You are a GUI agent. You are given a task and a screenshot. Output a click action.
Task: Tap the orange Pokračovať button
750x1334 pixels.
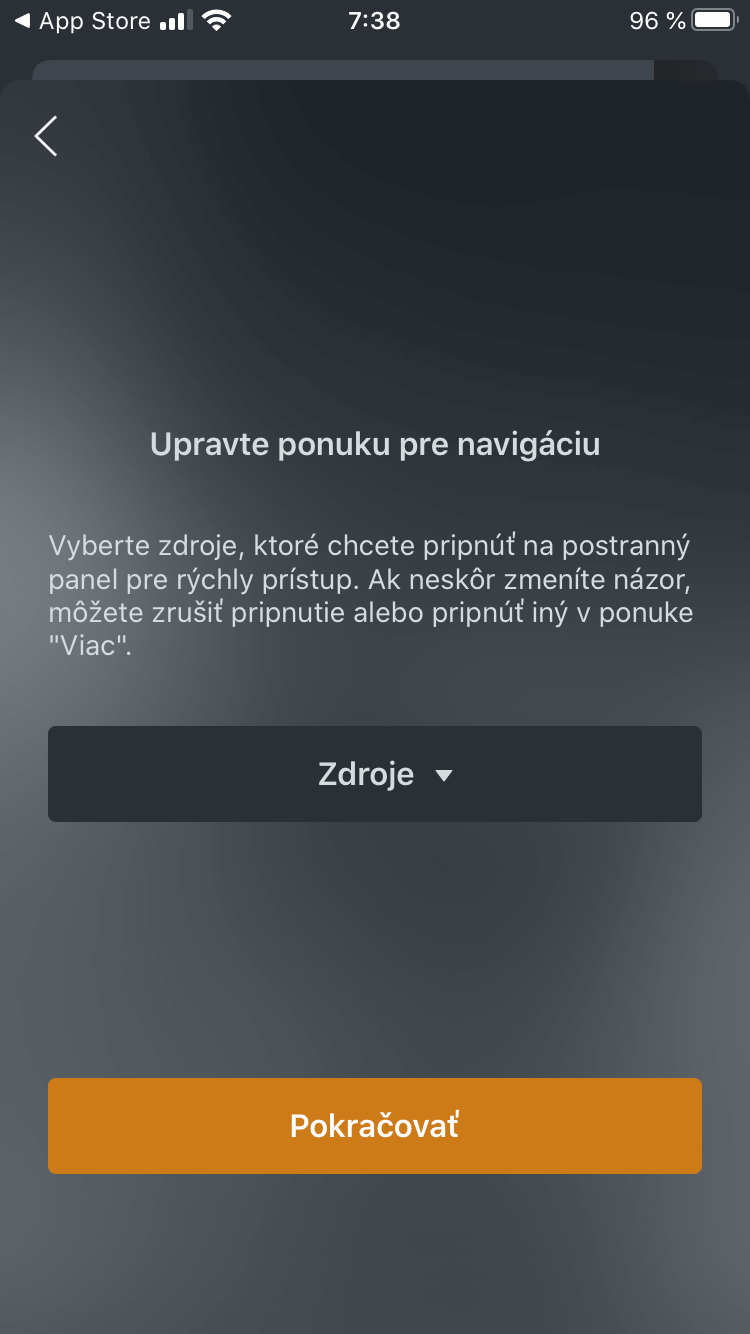[375, 1126]
